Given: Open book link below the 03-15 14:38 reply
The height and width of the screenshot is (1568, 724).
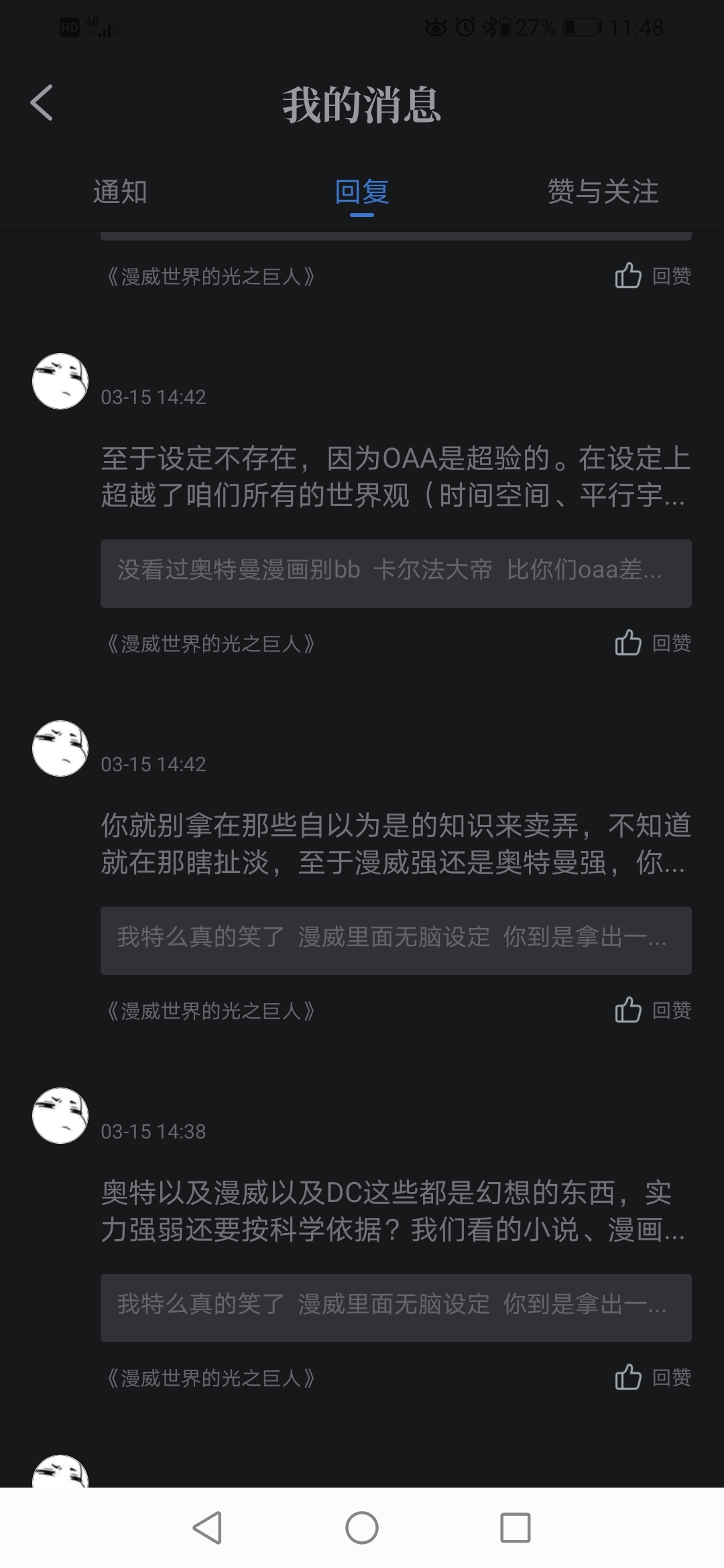Looking at the screenshot, I should coord(210,1378).
